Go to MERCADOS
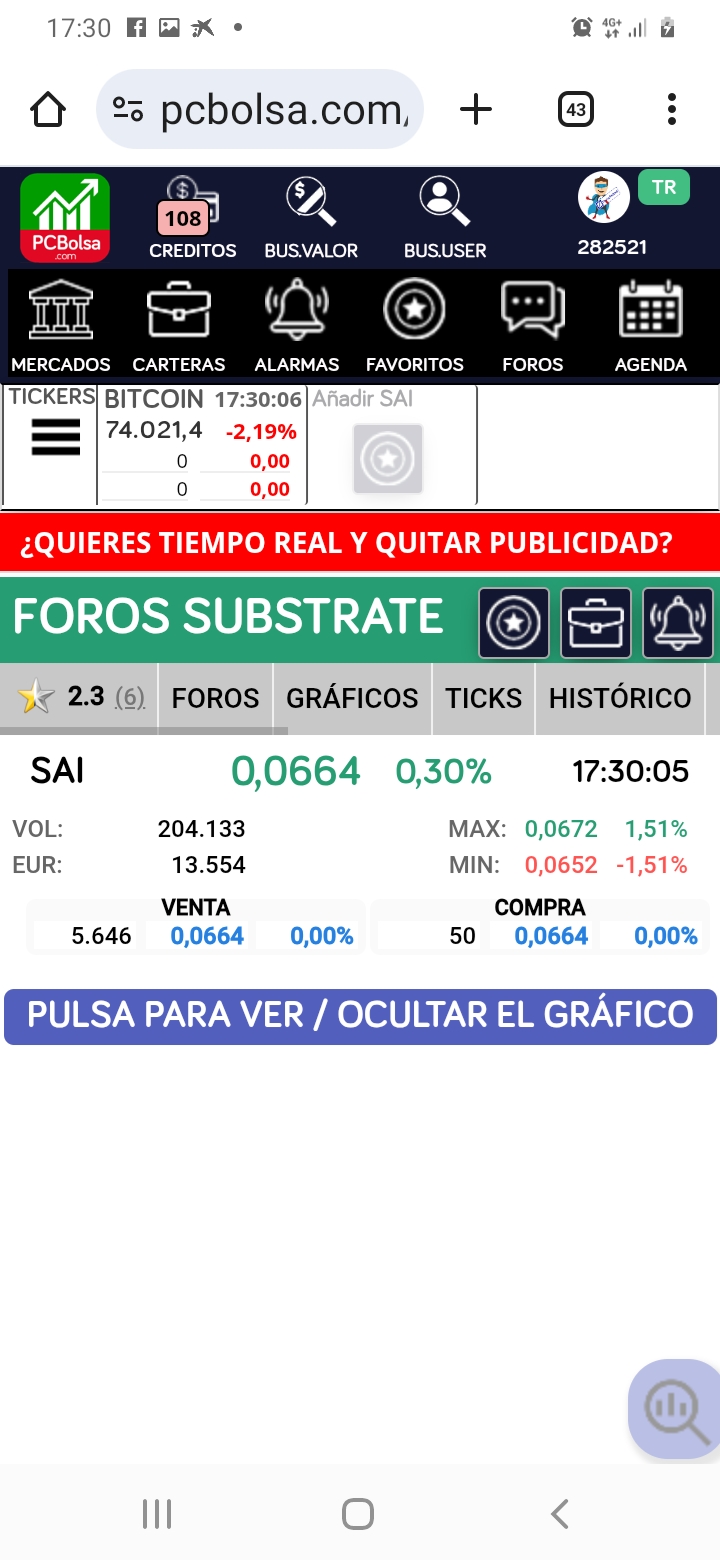The height and width of the screenshot is (1560, 720). tap(61, 326)
